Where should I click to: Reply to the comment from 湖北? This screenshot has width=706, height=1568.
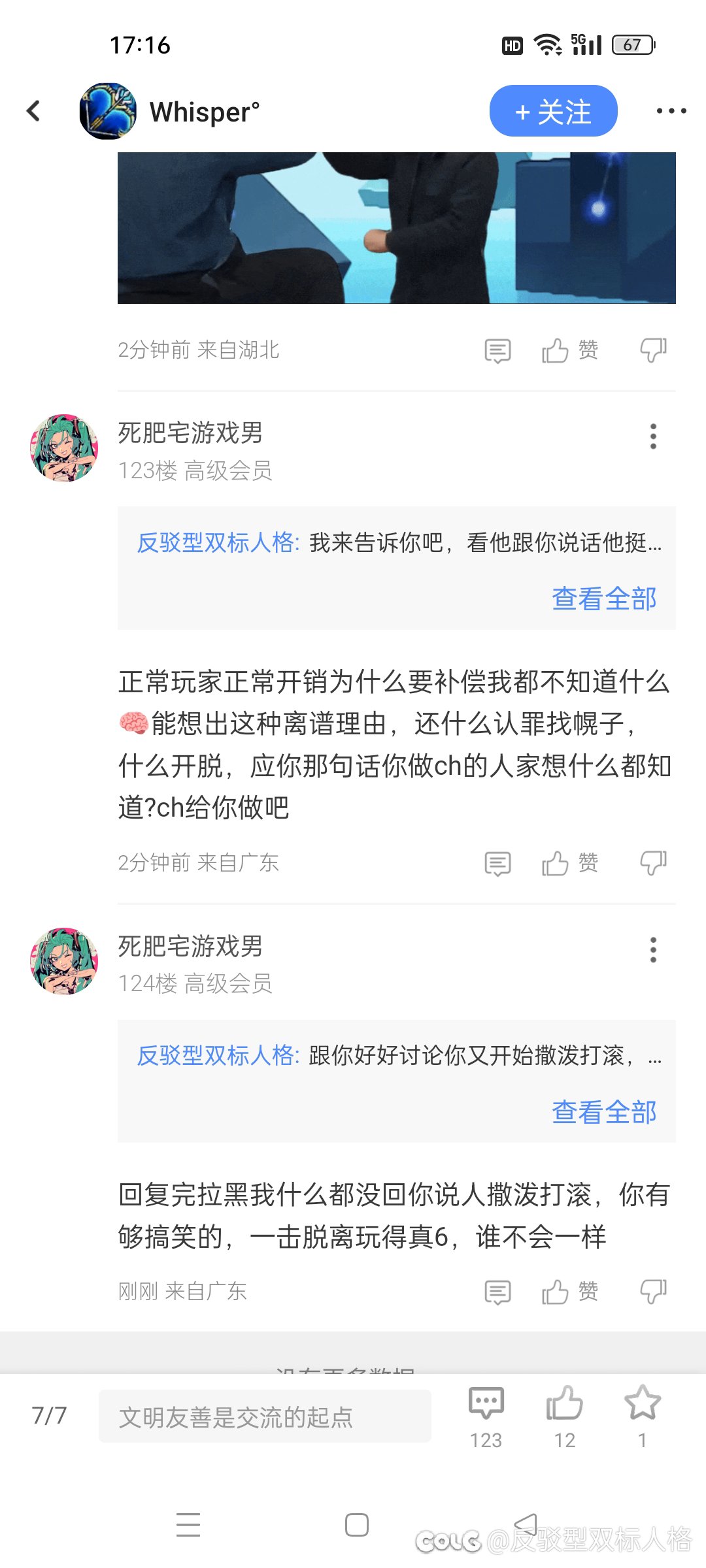coord(497,351)
